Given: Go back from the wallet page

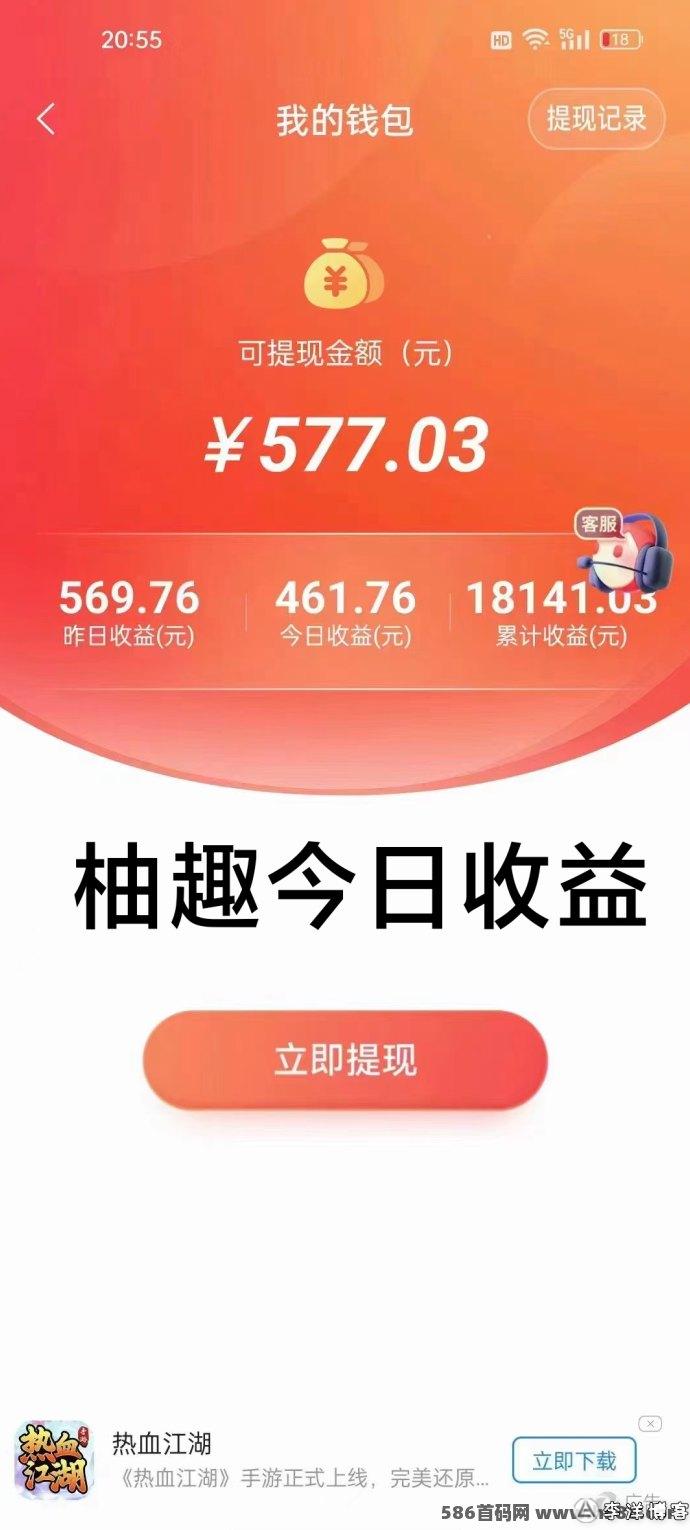Looking at the screenshot, I should click(45, 119).
